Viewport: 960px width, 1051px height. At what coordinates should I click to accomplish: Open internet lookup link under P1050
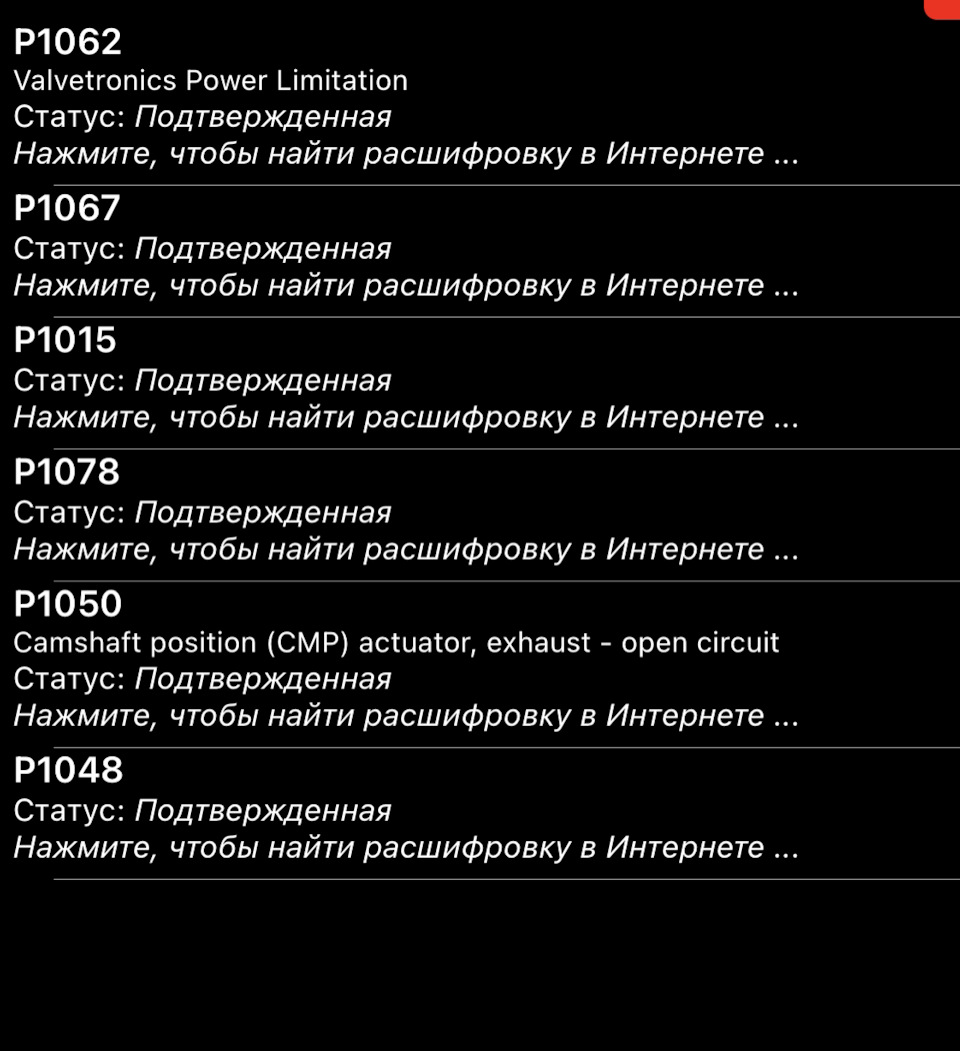coord(403,718)
